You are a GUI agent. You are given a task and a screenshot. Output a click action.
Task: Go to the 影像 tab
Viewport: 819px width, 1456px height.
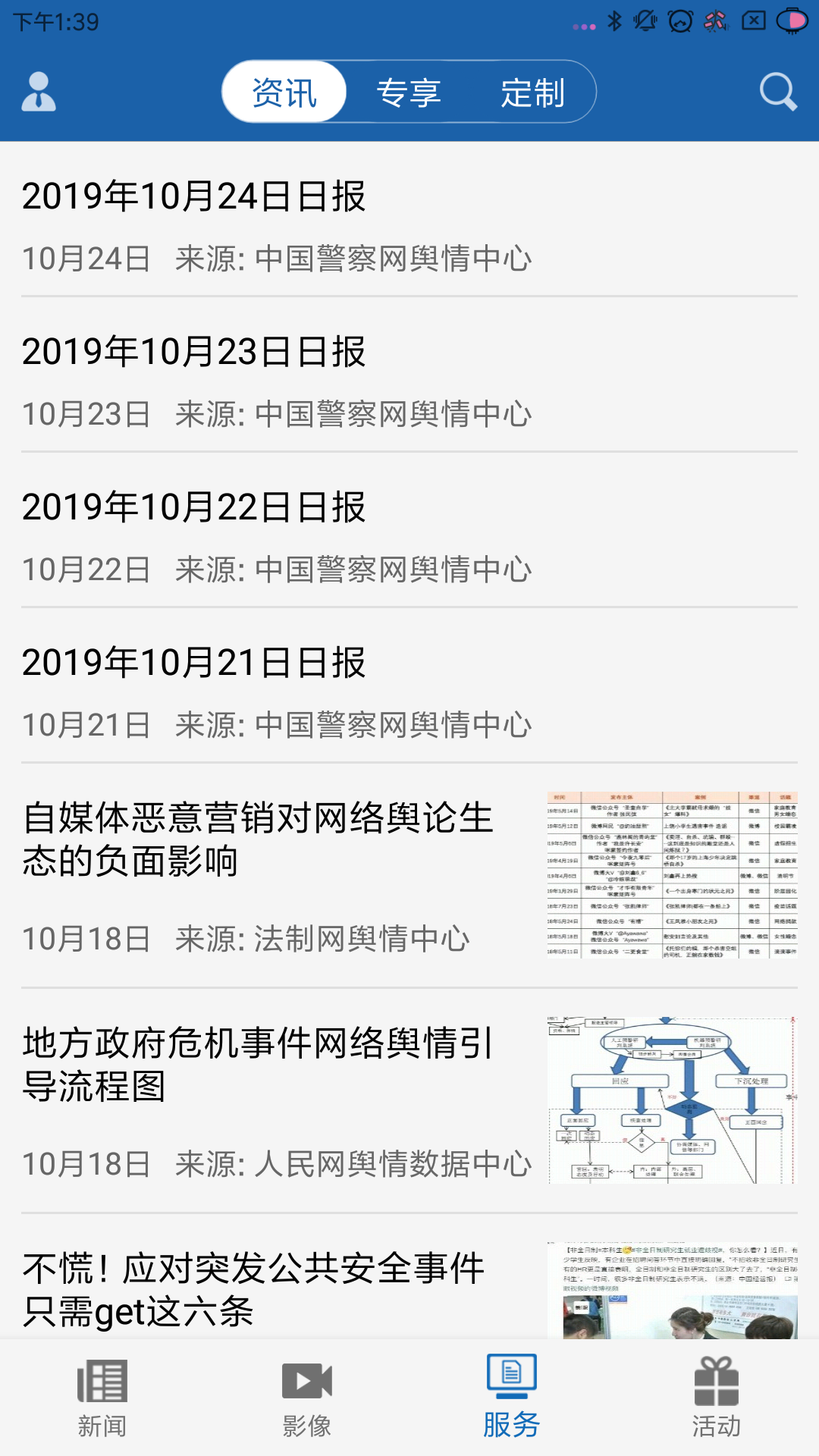(307, 1398)
